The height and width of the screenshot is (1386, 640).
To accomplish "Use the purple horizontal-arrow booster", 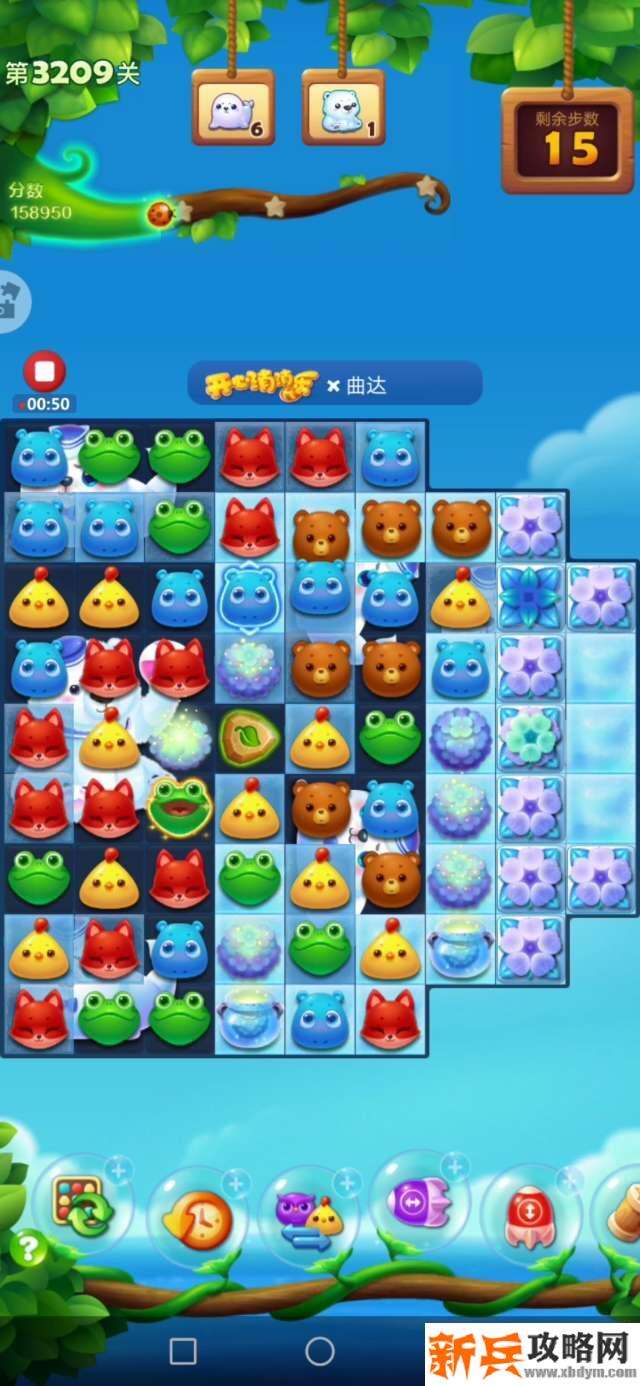I will pos(419,1199).
